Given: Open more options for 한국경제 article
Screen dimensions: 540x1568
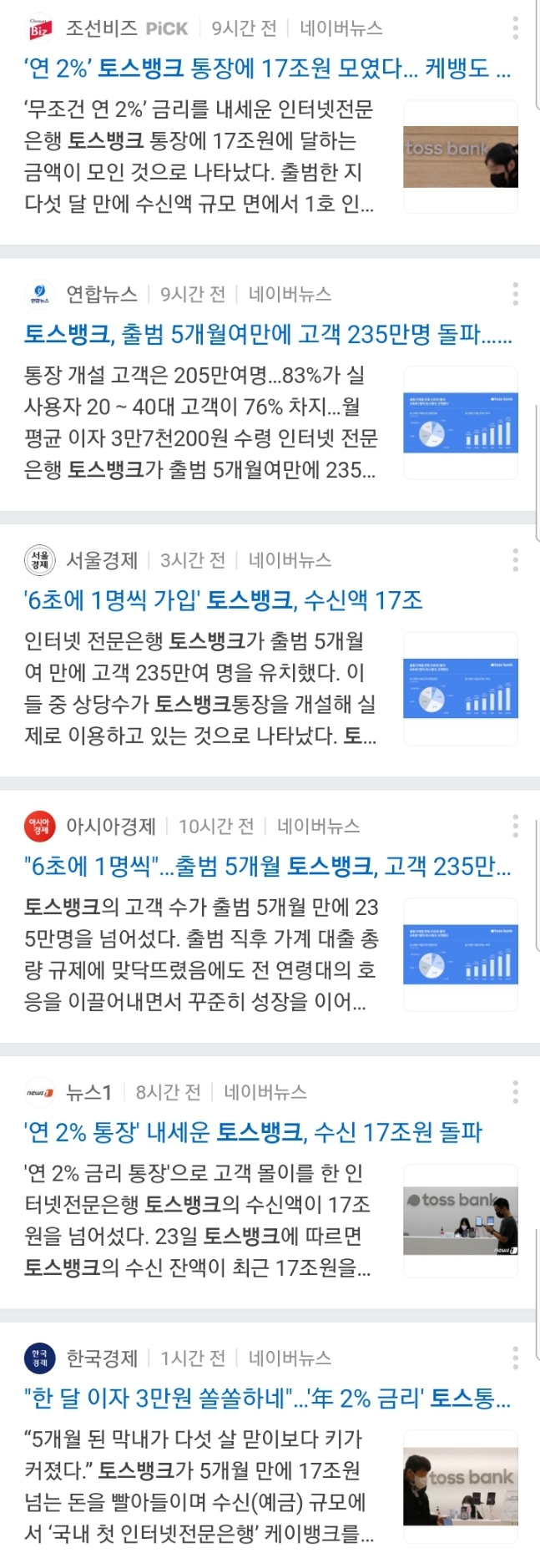Looking at the screenshot, I should tap(515, 1358).
